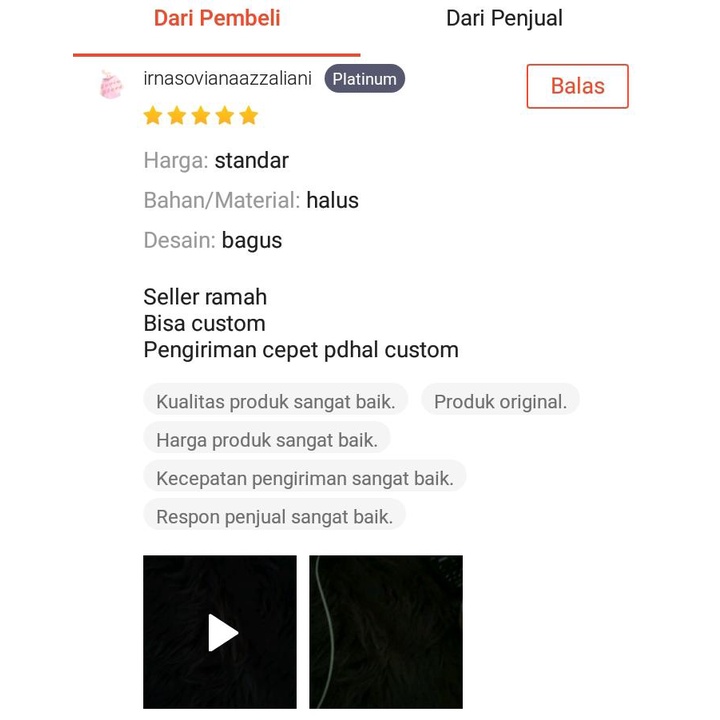The image size is (720, 720).
Task: Open the review photo beside the video
Action: coord(386,632)
